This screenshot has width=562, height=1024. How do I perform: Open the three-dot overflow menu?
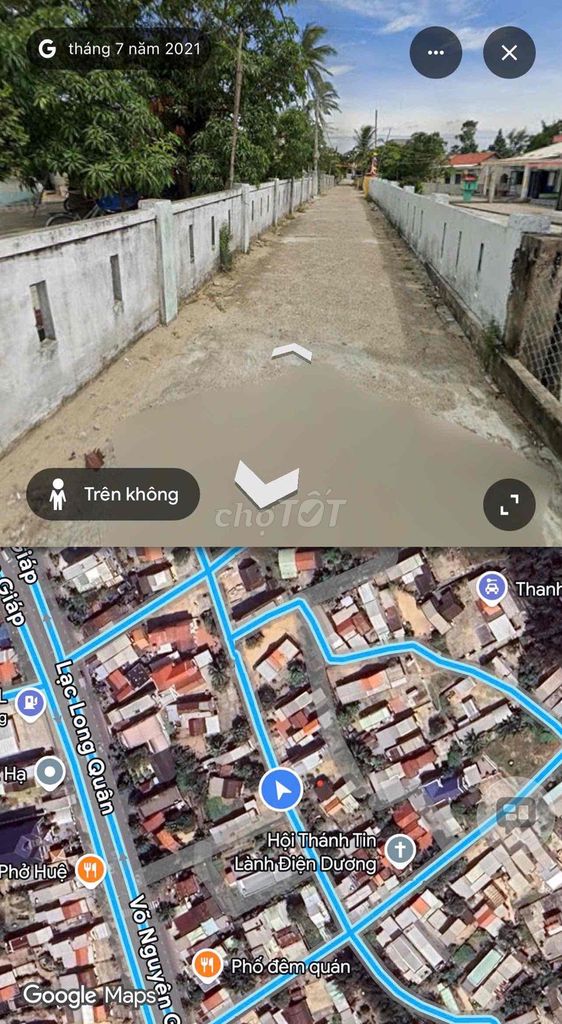click(x=435, y=52)
